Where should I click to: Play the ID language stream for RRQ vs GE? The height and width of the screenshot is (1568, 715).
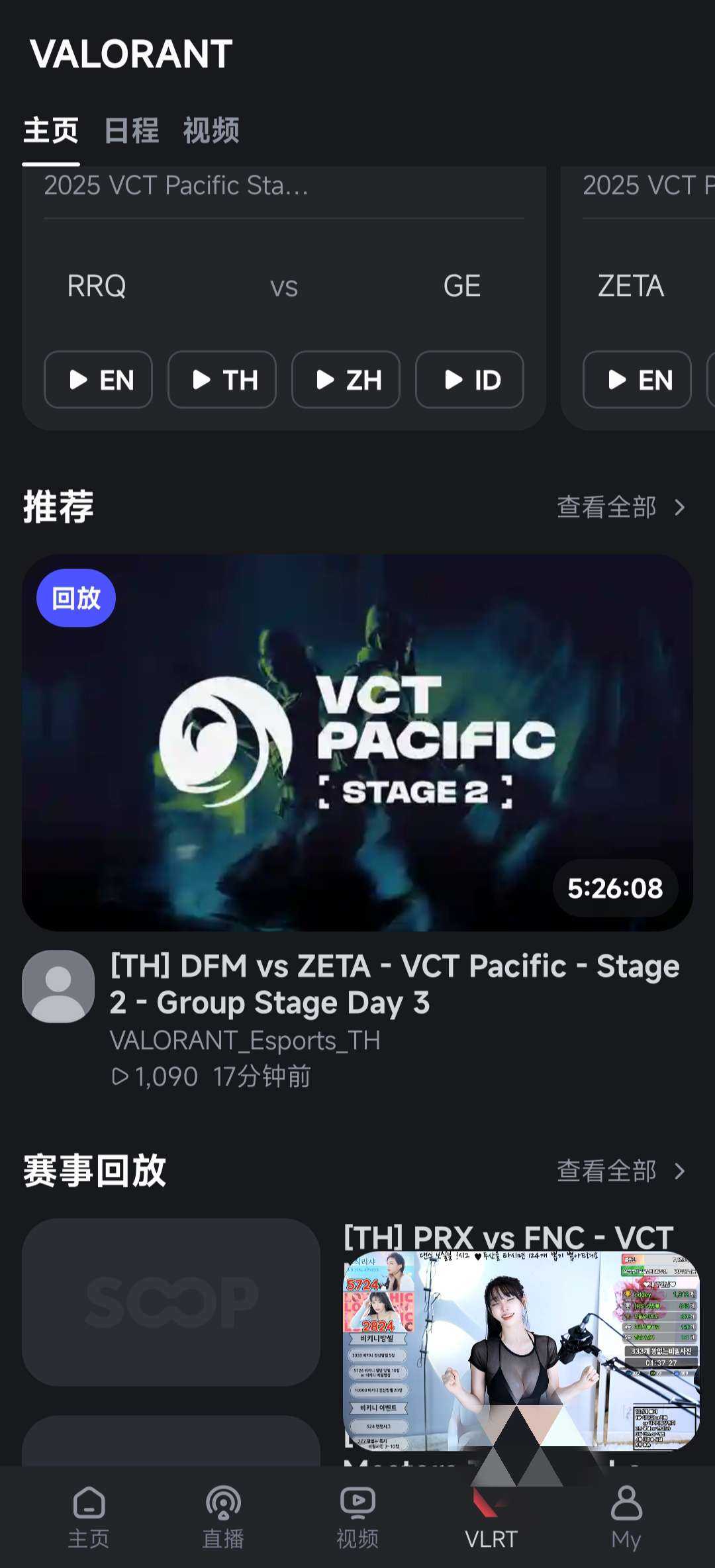click(x=469, y=381)
